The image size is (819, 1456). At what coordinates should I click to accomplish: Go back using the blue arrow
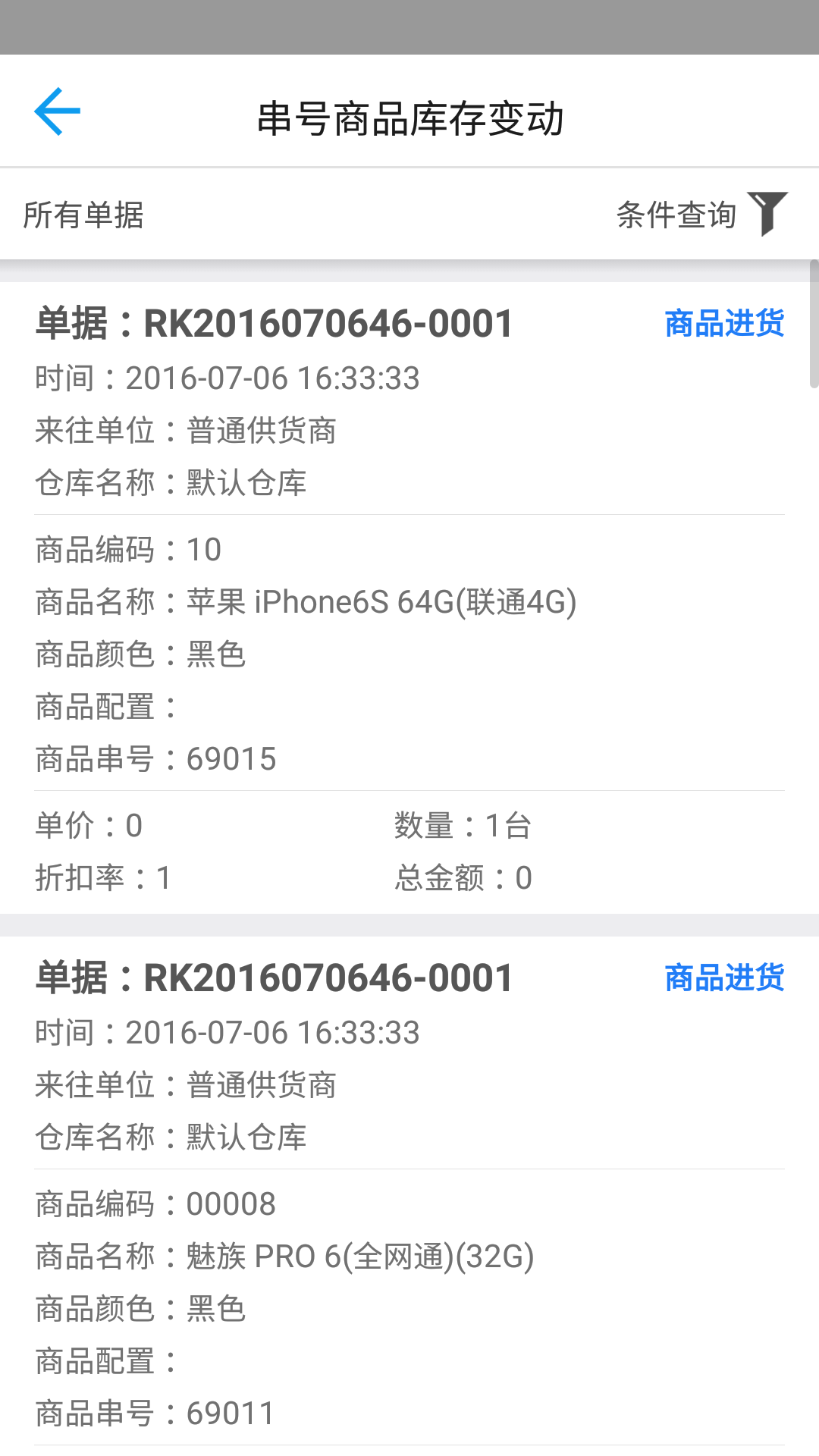click(x=57, y=111)
